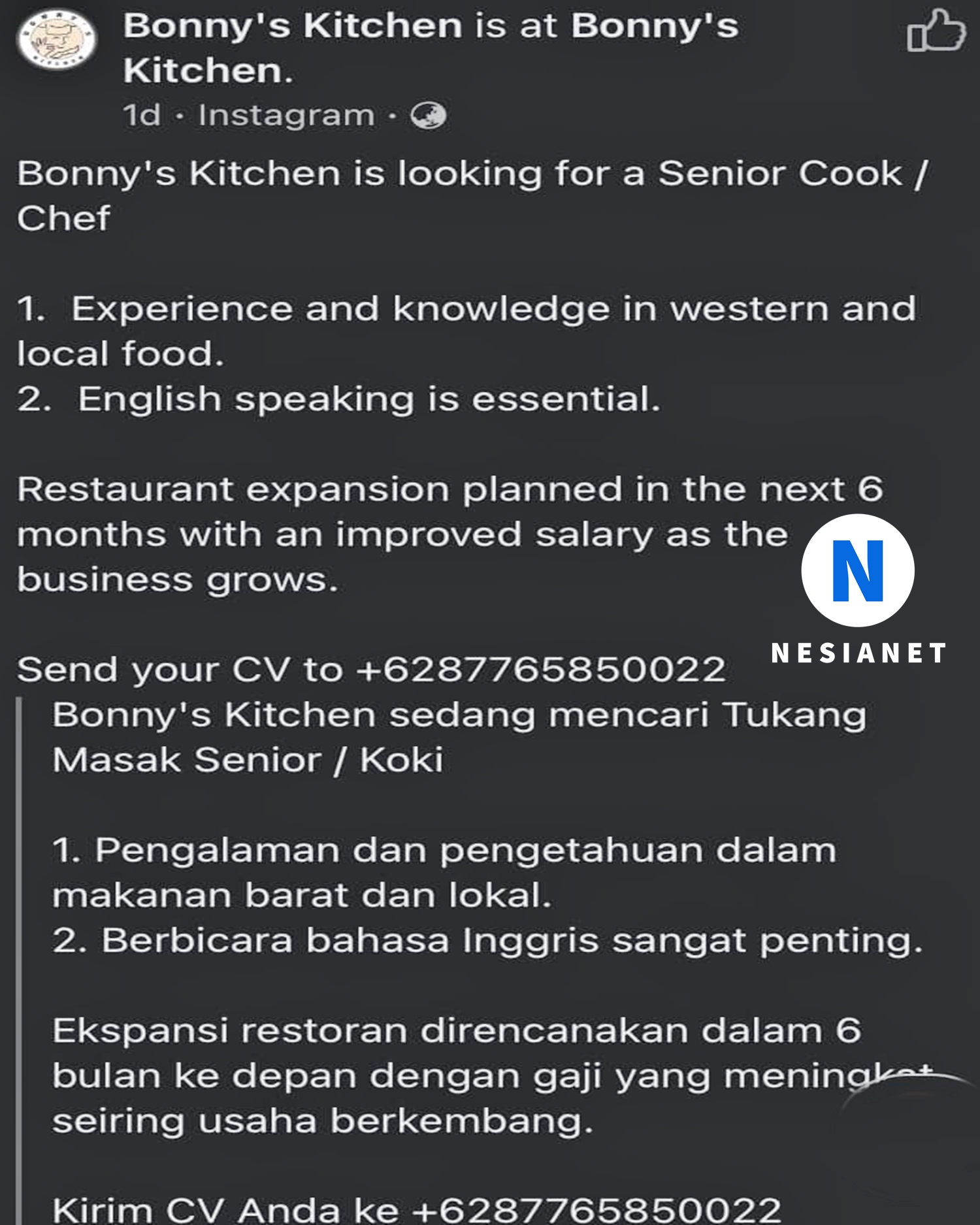980x1225 pixels.
Task: Like the Bonny's Kitchen page
Action: point(936,31)
